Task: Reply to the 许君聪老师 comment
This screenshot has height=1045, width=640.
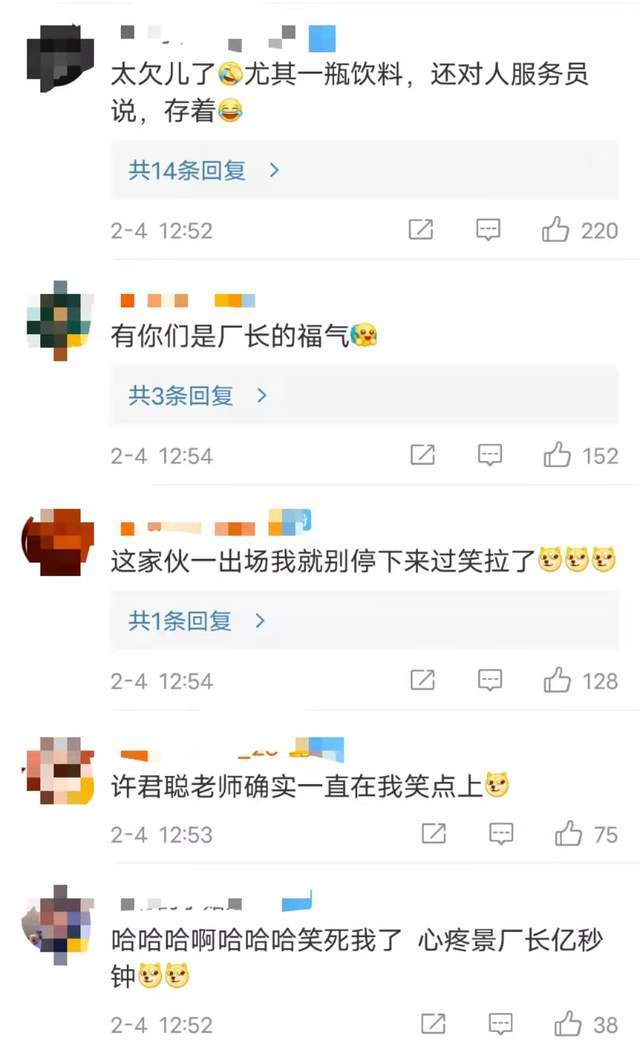Action: click(x=501, y=833)
